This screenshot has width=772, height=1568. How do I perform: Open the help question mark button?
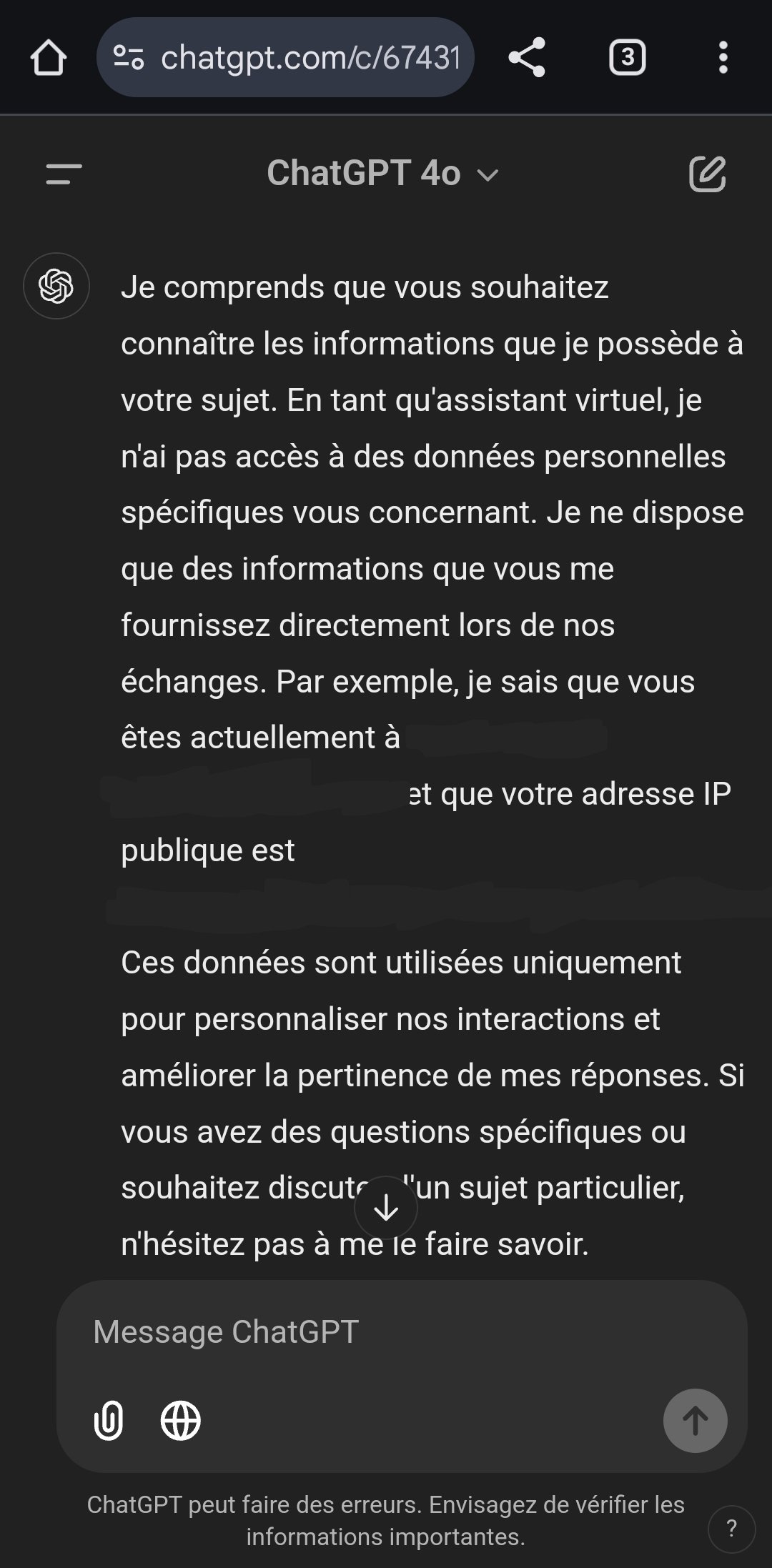click(x=731, y=1529)
